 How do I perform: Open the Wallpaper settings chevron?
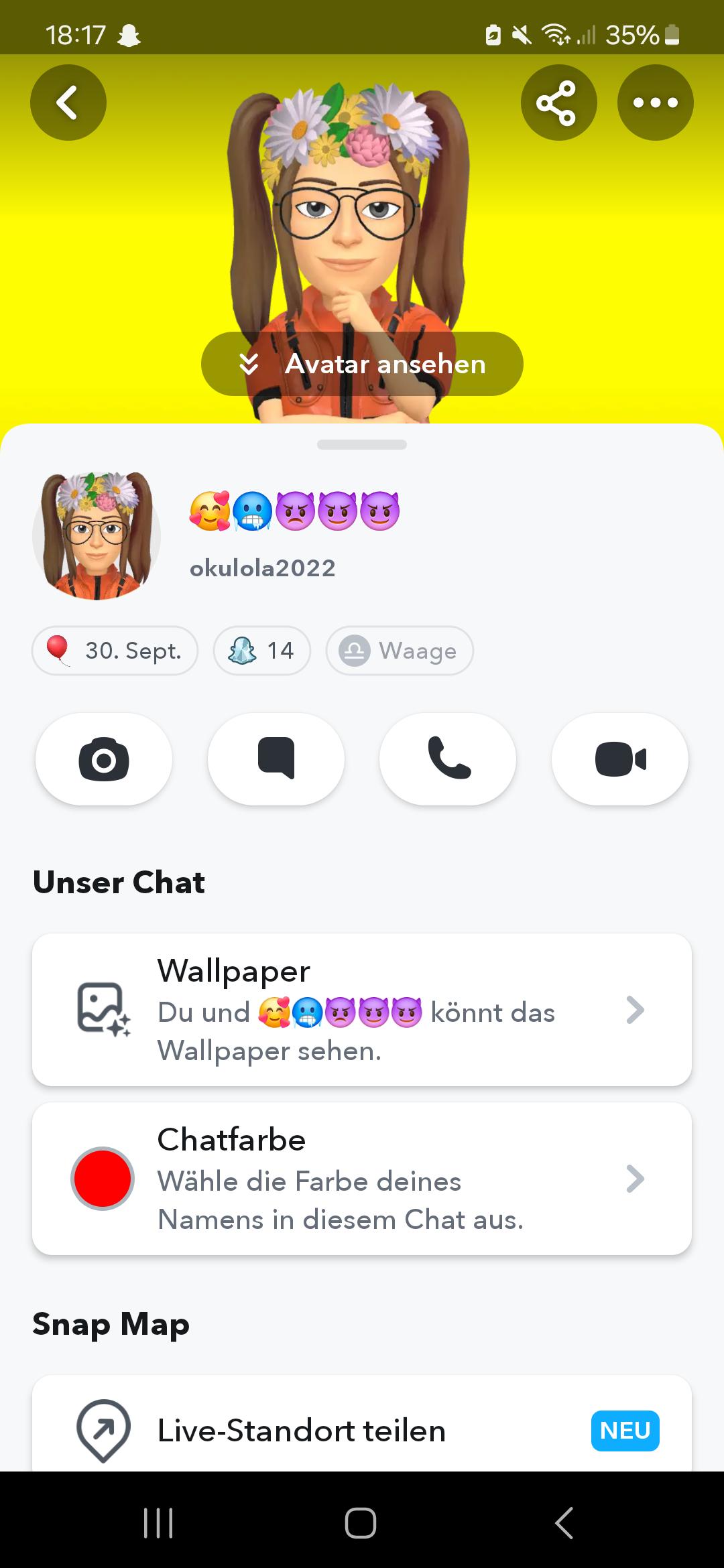click(x=635, y=1011)
